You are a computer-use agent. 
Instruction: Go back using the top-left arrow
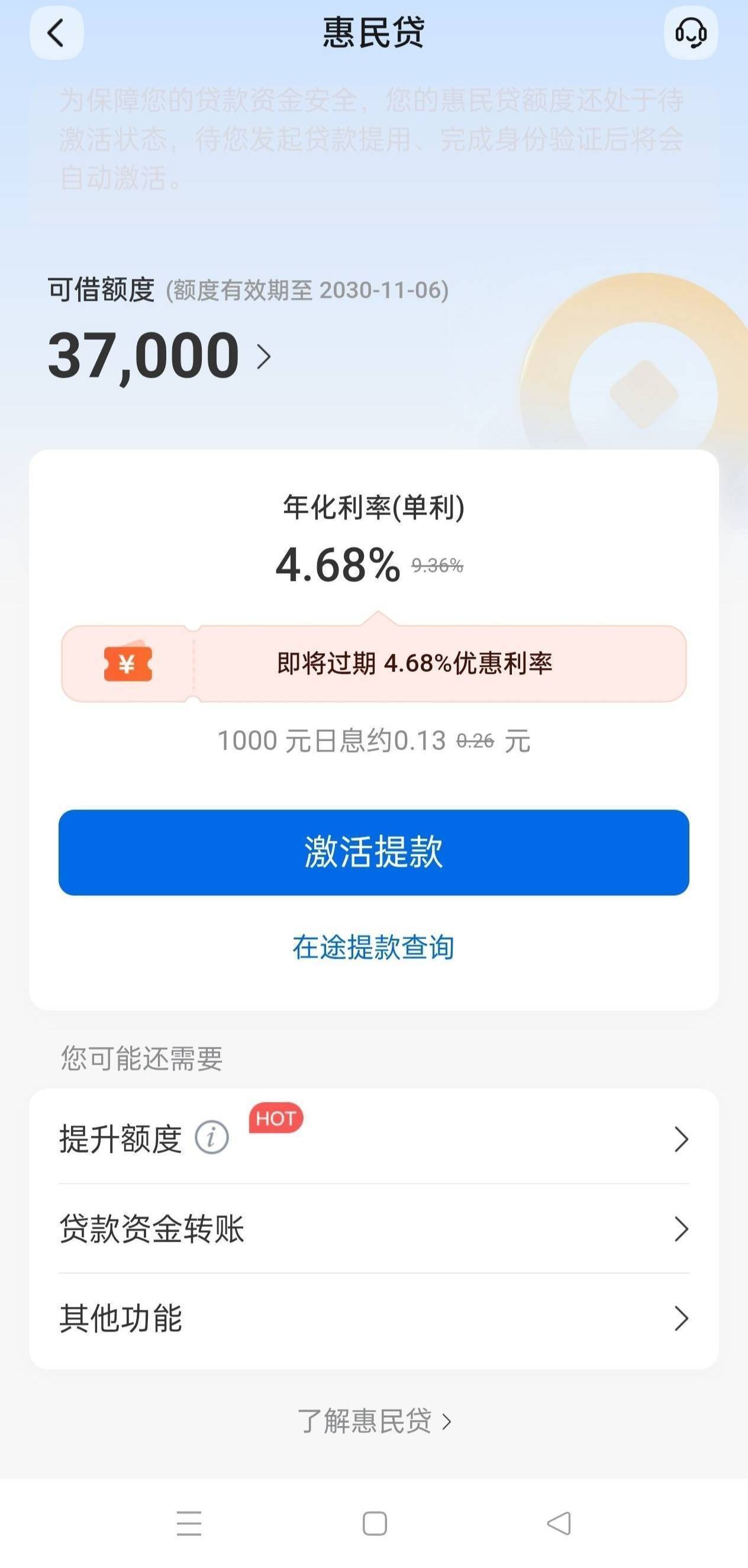(x=56, y=33)
